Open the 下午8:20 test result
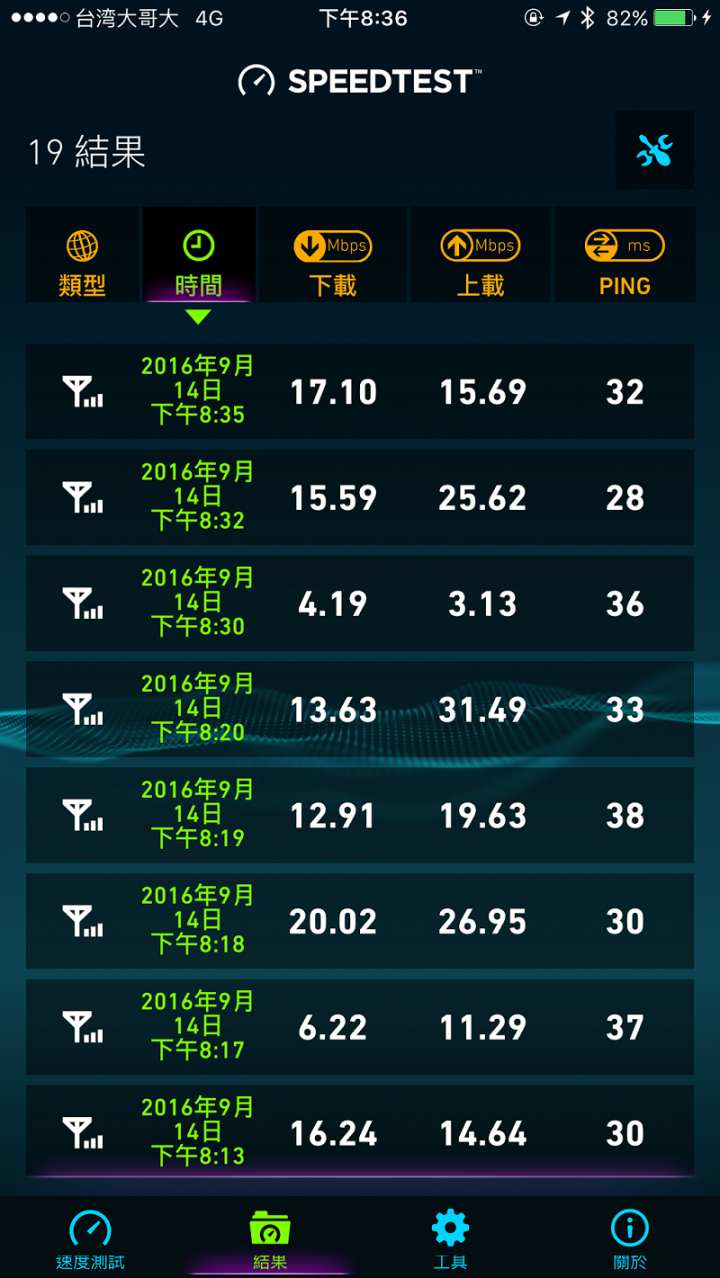Image resolution: width=720 pixels, height=1278 pixels. 360,709
